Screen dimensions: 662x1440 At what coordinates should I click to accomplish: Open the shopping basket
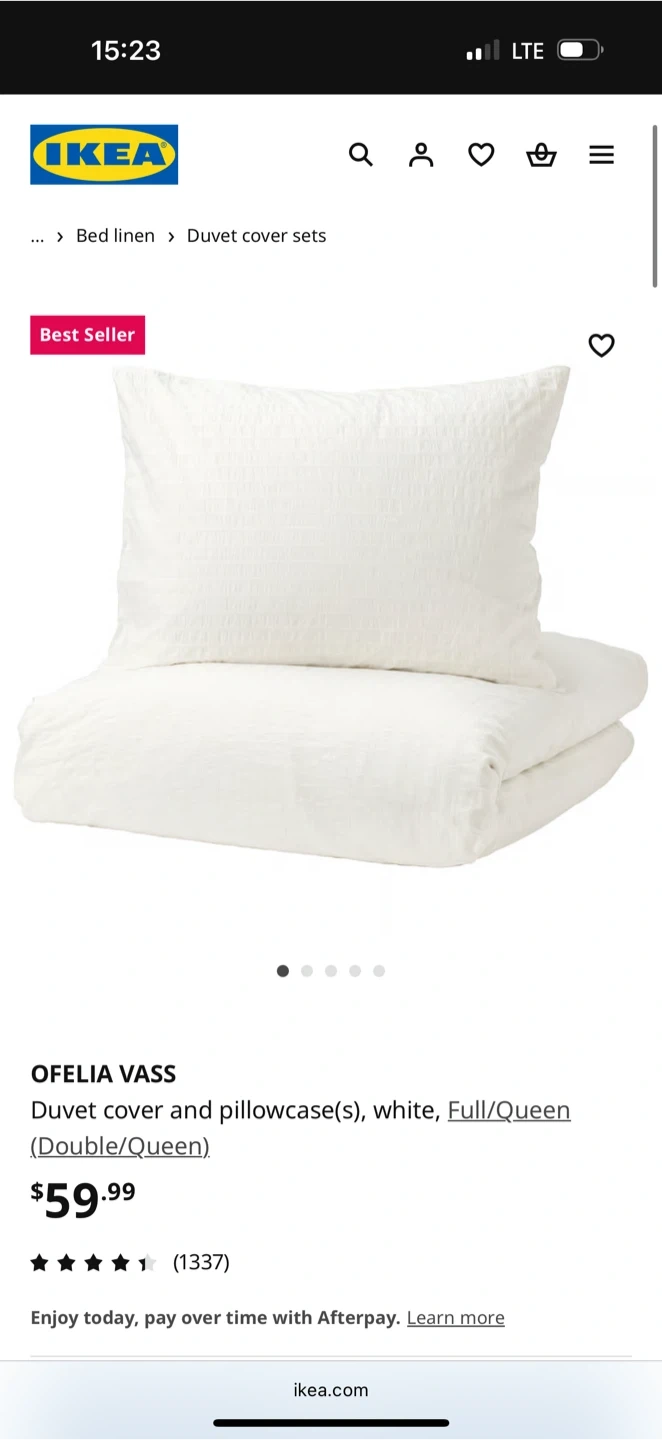point(541,155)
